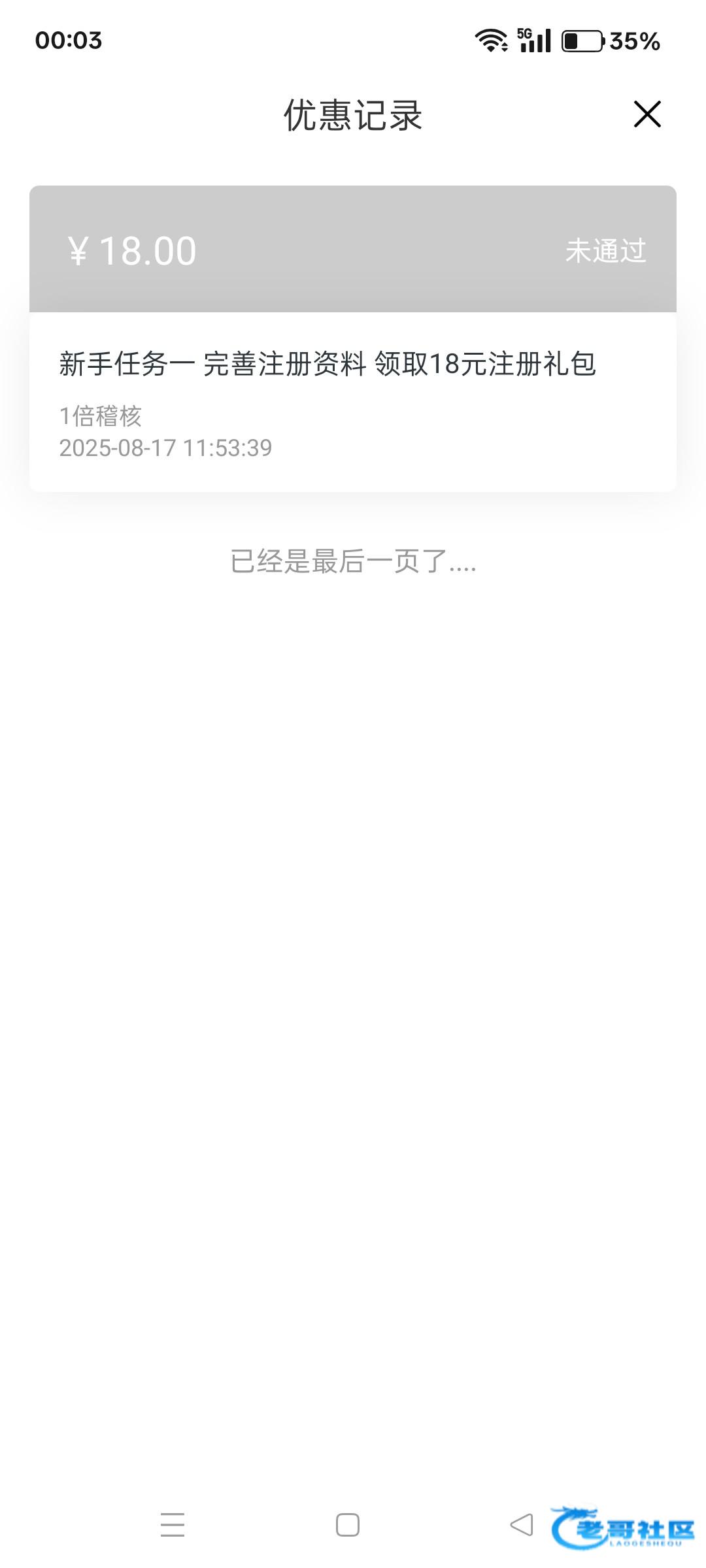Open the ¥18.00 注册礼包 record card
Screen dimensions: 706x1568
pos(353,338)
